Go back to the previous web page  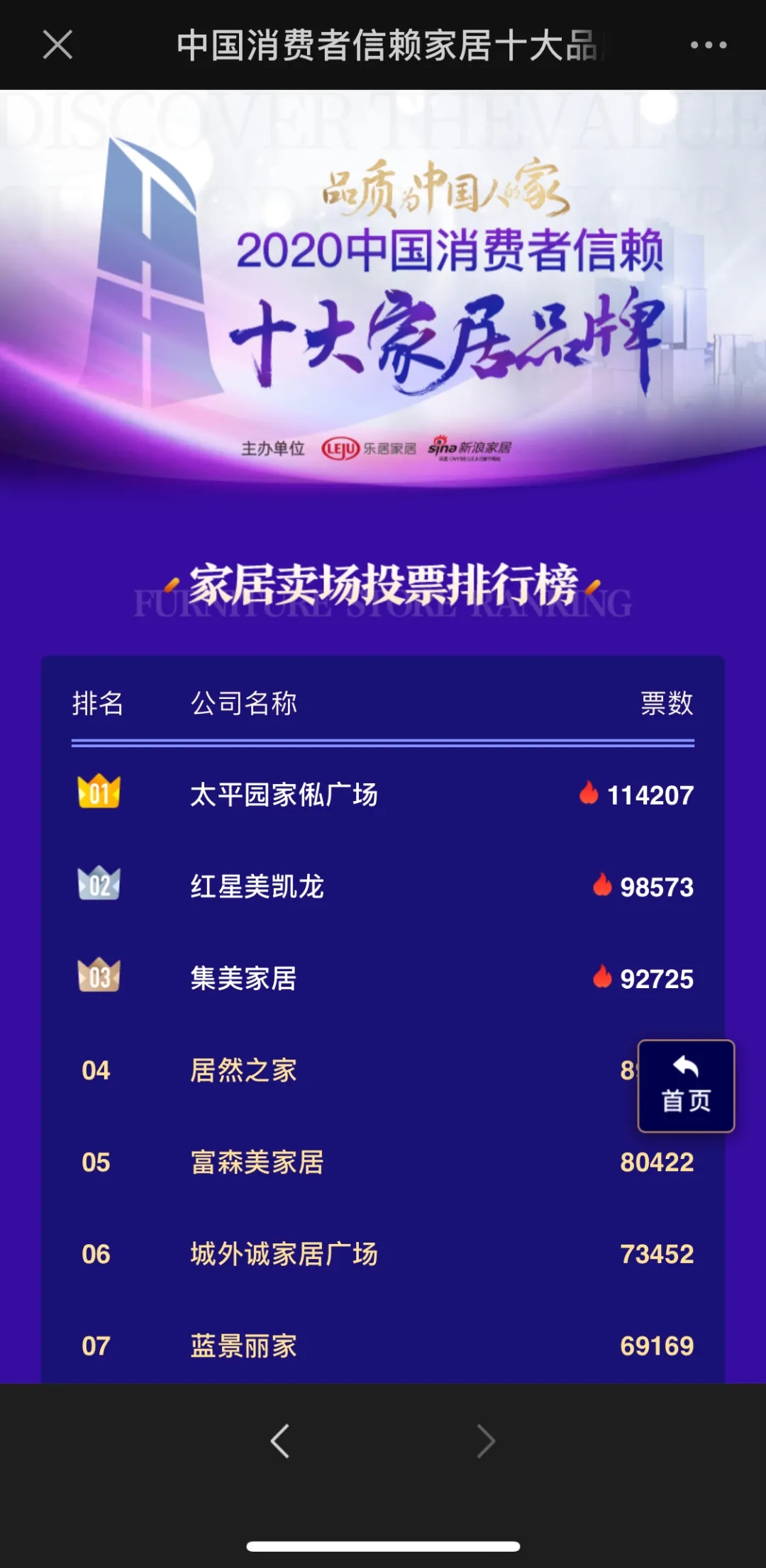pos(280,1440)
